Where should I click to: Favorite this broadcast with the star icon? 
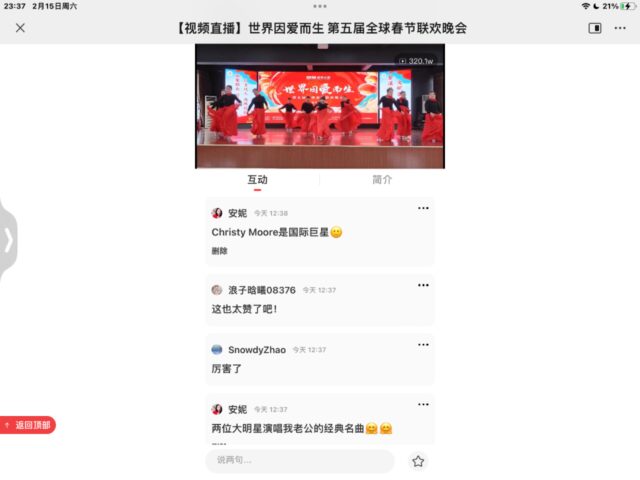coord(418,461)
